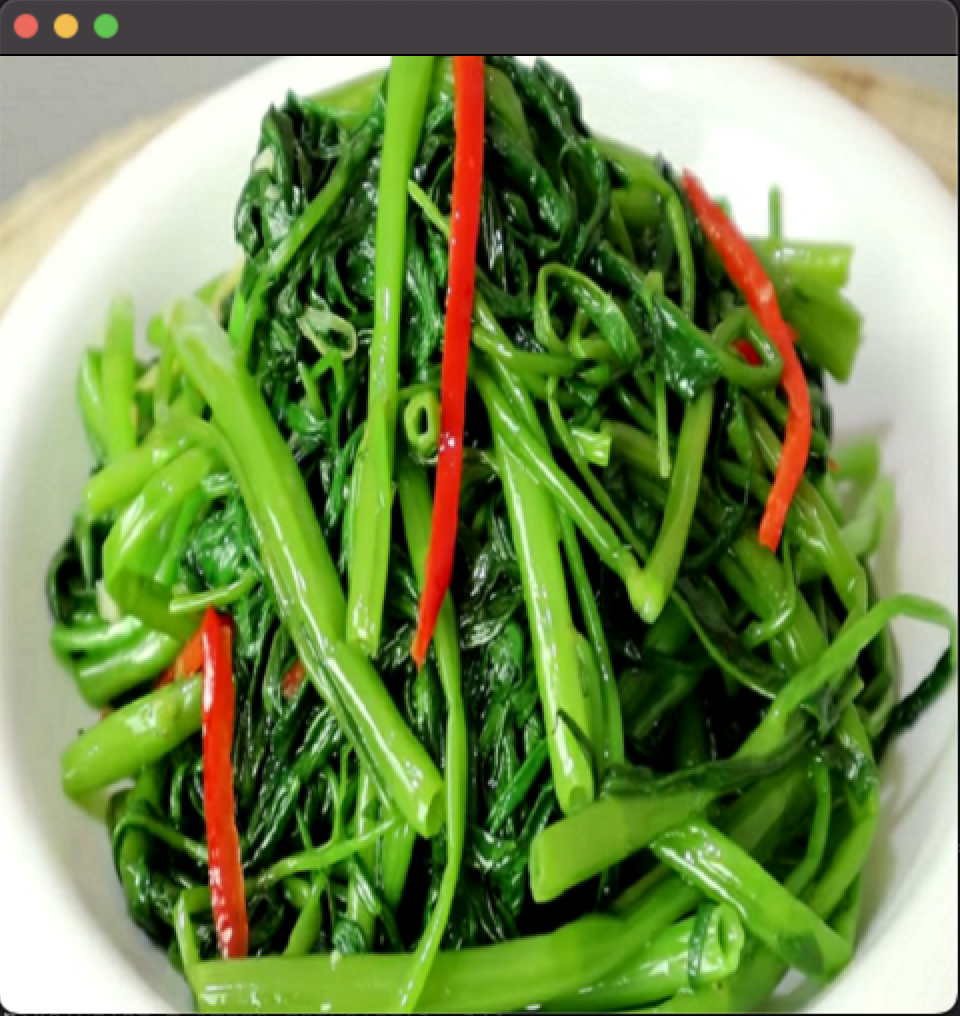Maximize the window with the green button
960x1016 pixels.
106,27
